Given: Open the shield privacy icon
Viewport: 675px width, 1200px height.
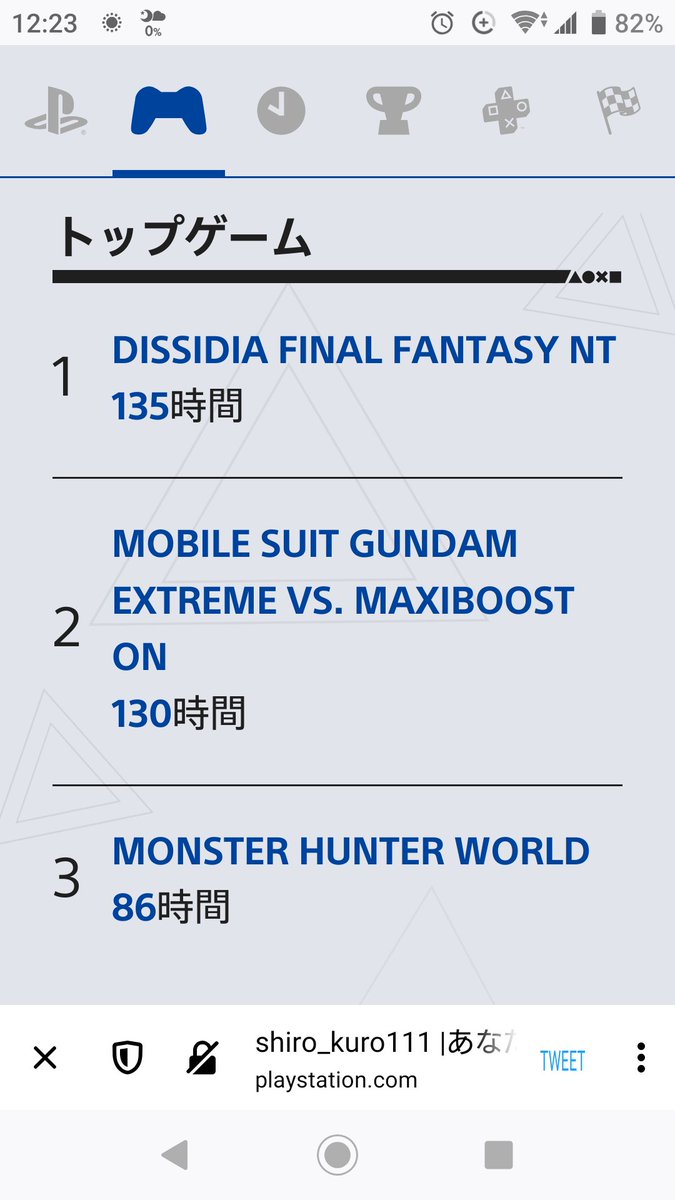Looking at the screenshot, I should 126,1058.
